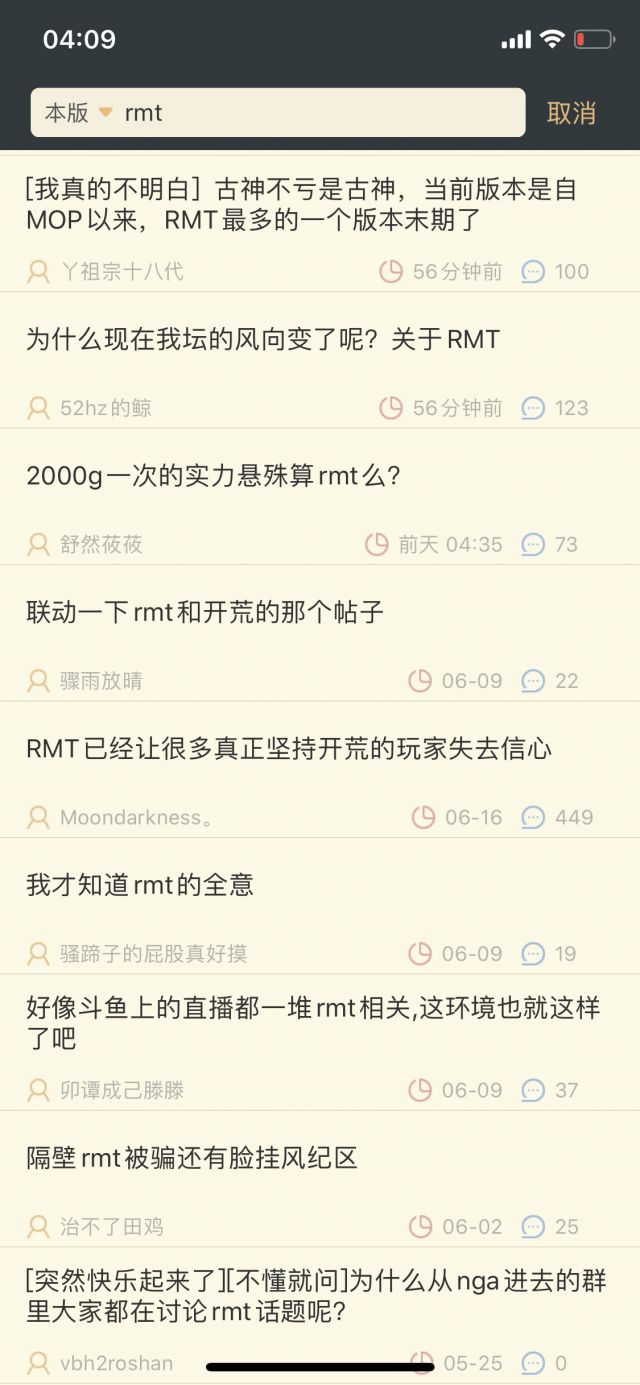Open the thread by vbh2roshan

(x=316, y=1295)
